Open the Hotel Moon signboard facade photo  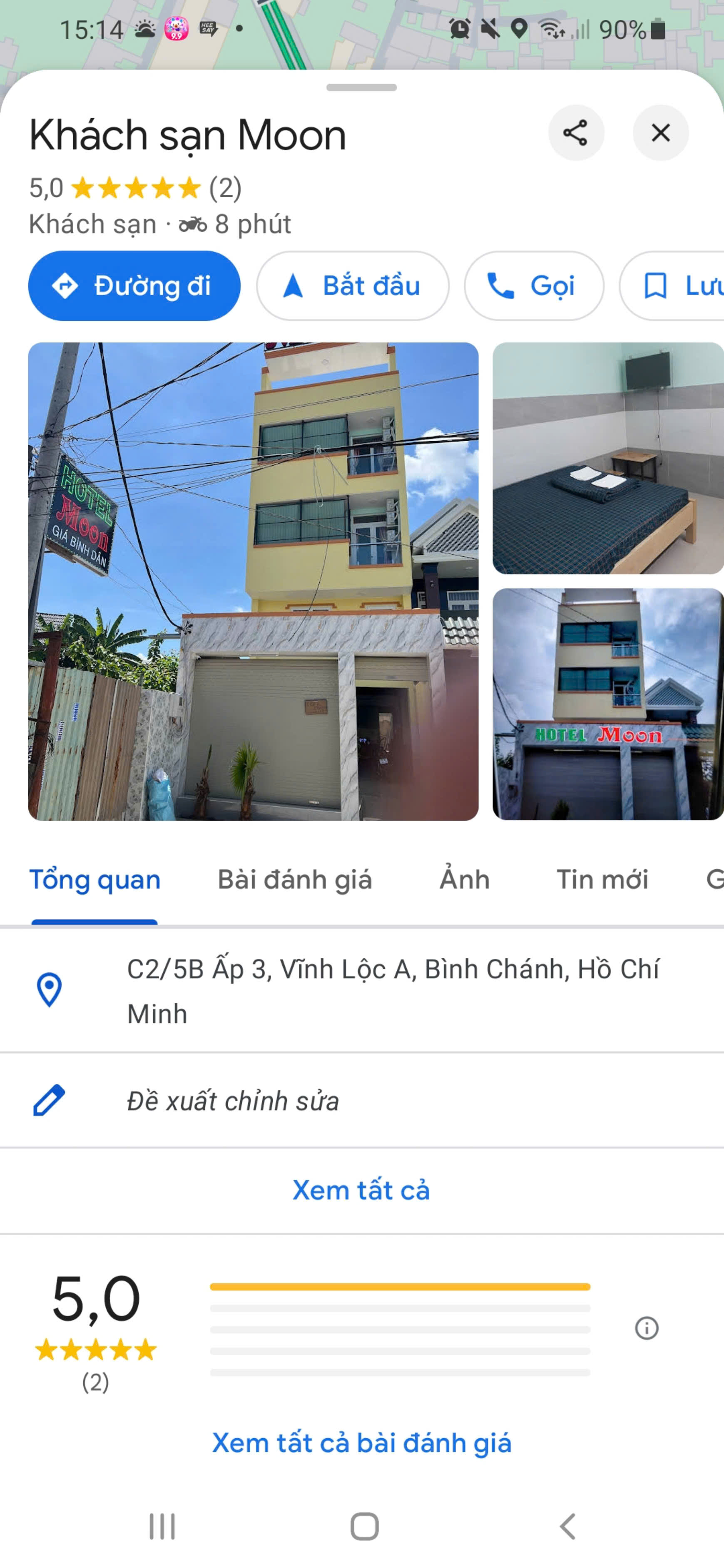point(608,704)
